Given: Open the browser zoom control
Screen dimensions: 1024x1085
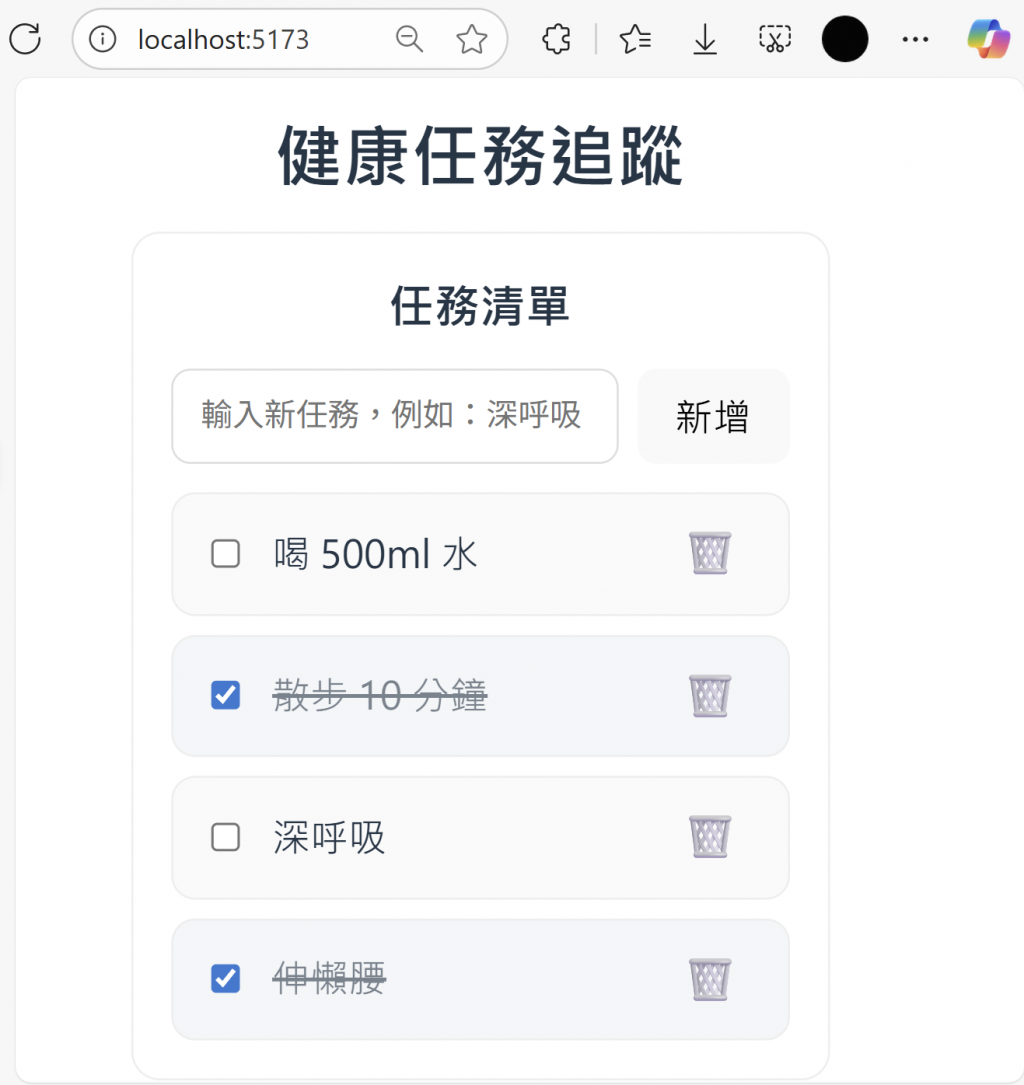Looking at the screenshot, I should click(x=410, y=40).
